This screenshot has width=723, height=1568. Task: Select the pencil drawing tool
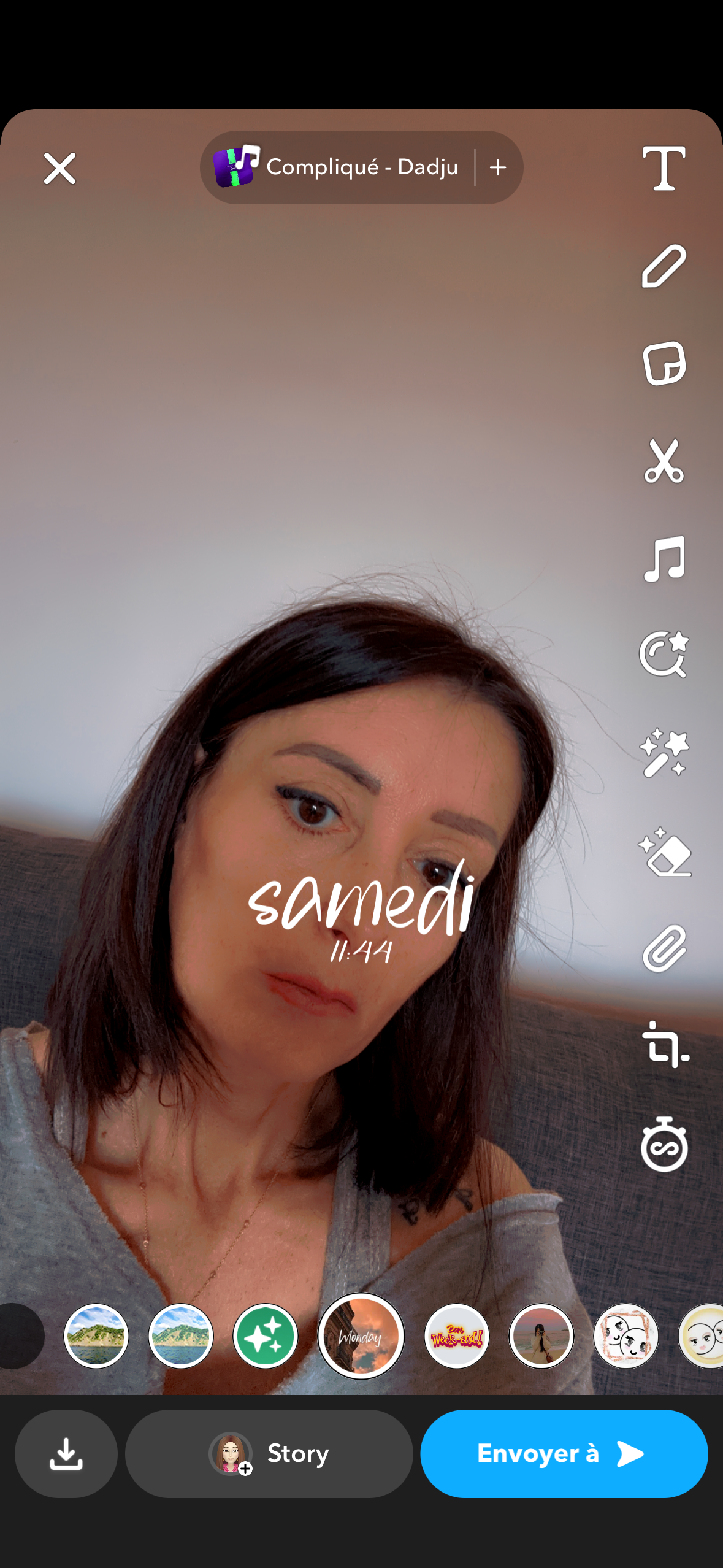click(664, 266)
